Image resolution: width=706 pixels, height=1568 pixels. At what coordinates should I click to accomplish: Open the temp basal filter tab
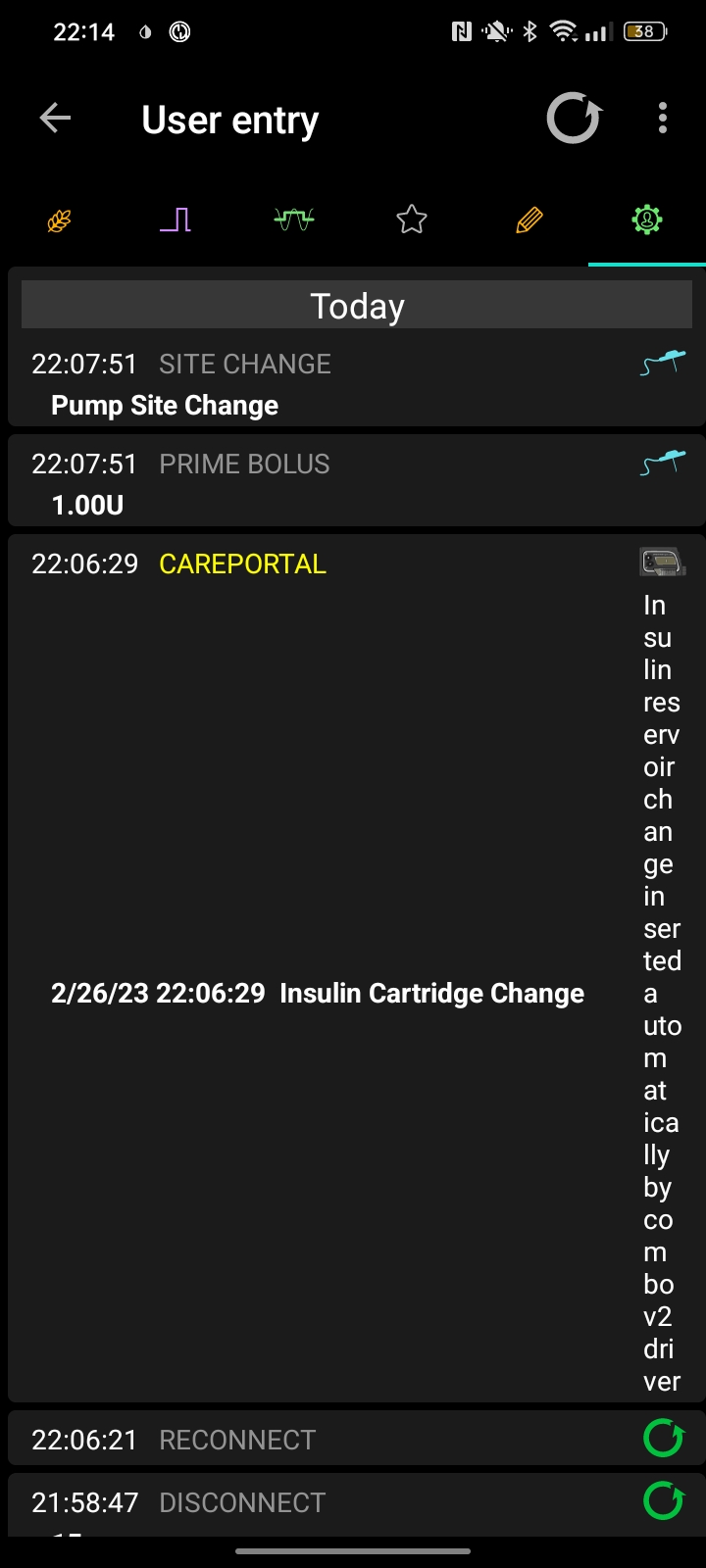coord(293,220)
